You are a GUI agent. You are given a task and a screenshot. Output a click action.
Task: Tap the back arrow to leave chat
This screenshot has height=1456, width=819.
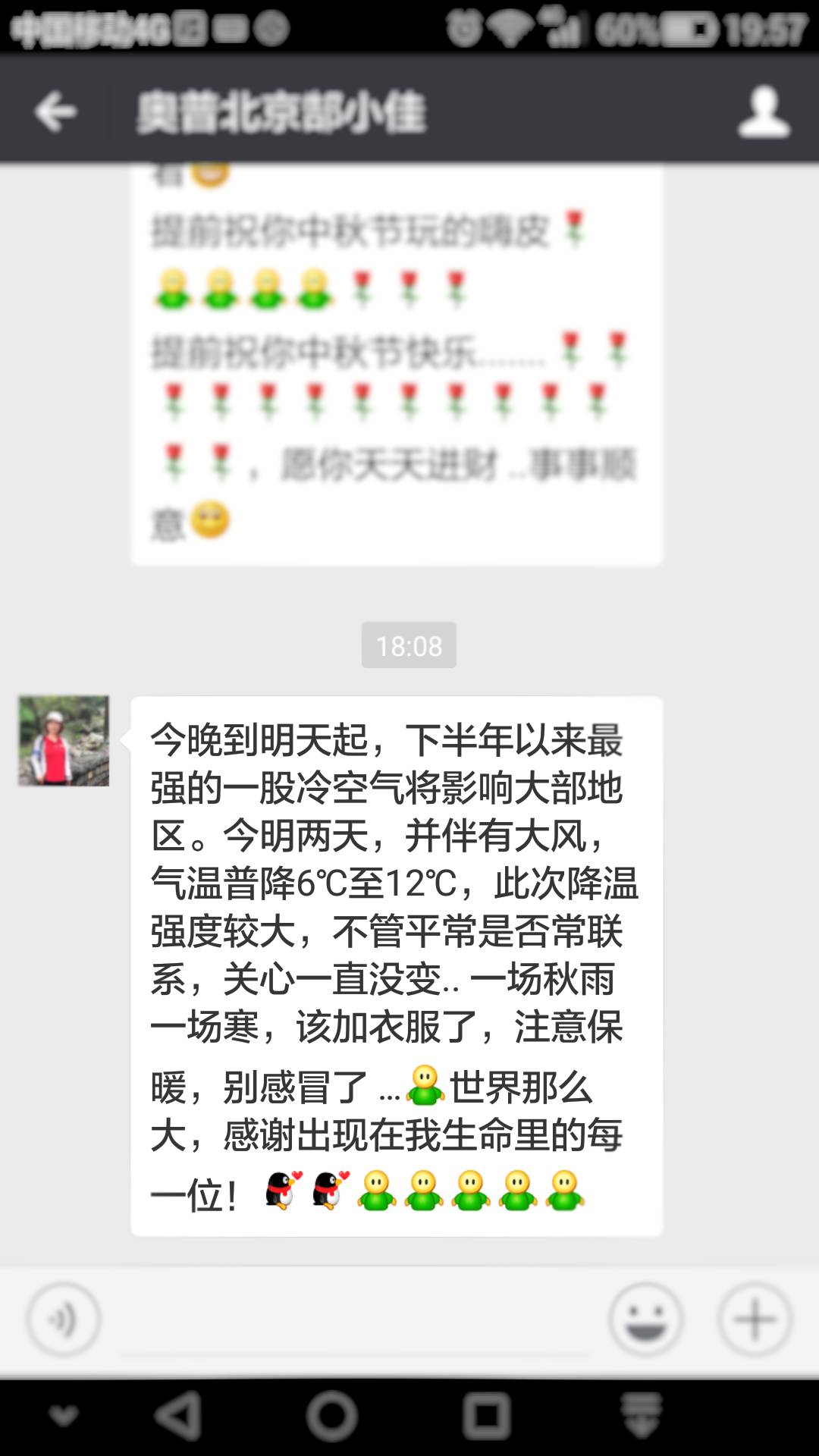pyautogui.click(x=53, y=110)
